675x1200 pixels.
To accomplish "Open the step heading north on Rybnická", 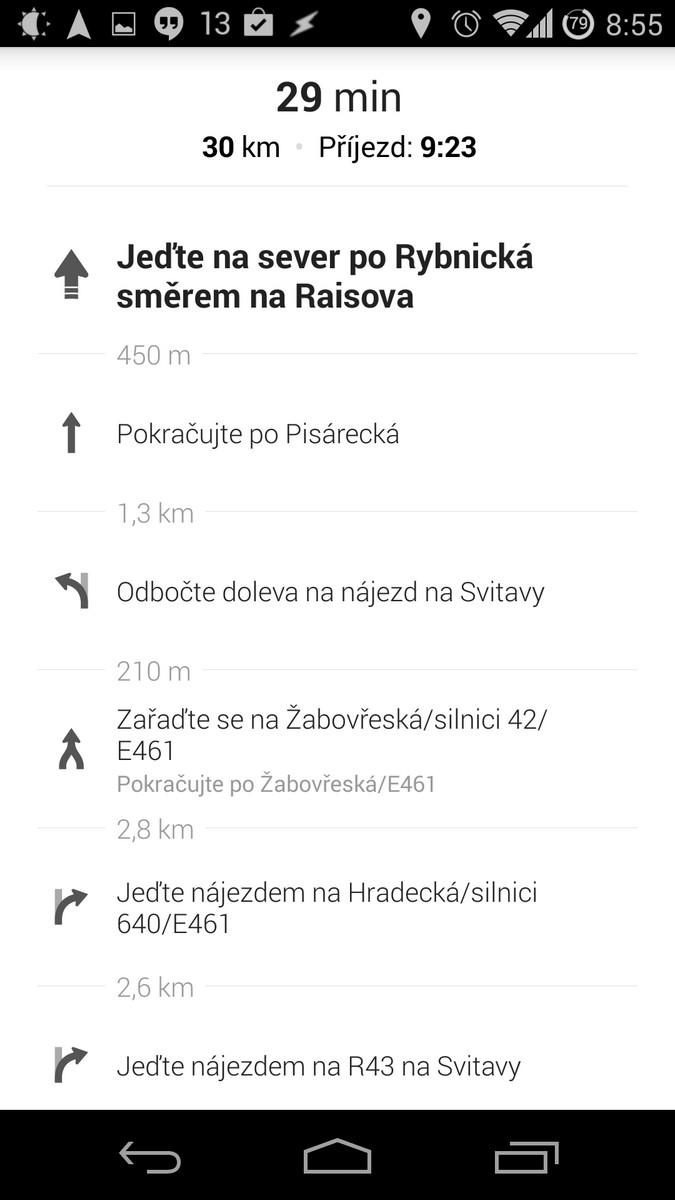I will (337, 276).
